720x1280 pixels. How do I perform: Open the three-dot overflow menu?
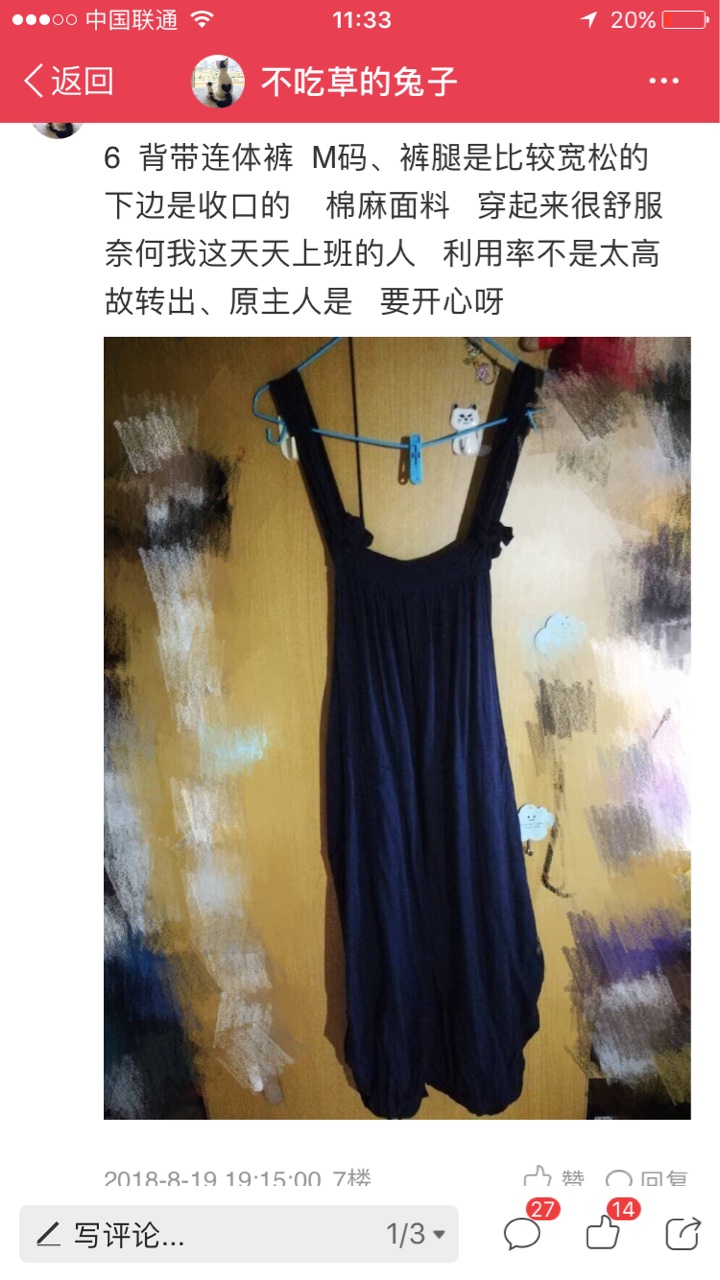[x=664, y=81]
